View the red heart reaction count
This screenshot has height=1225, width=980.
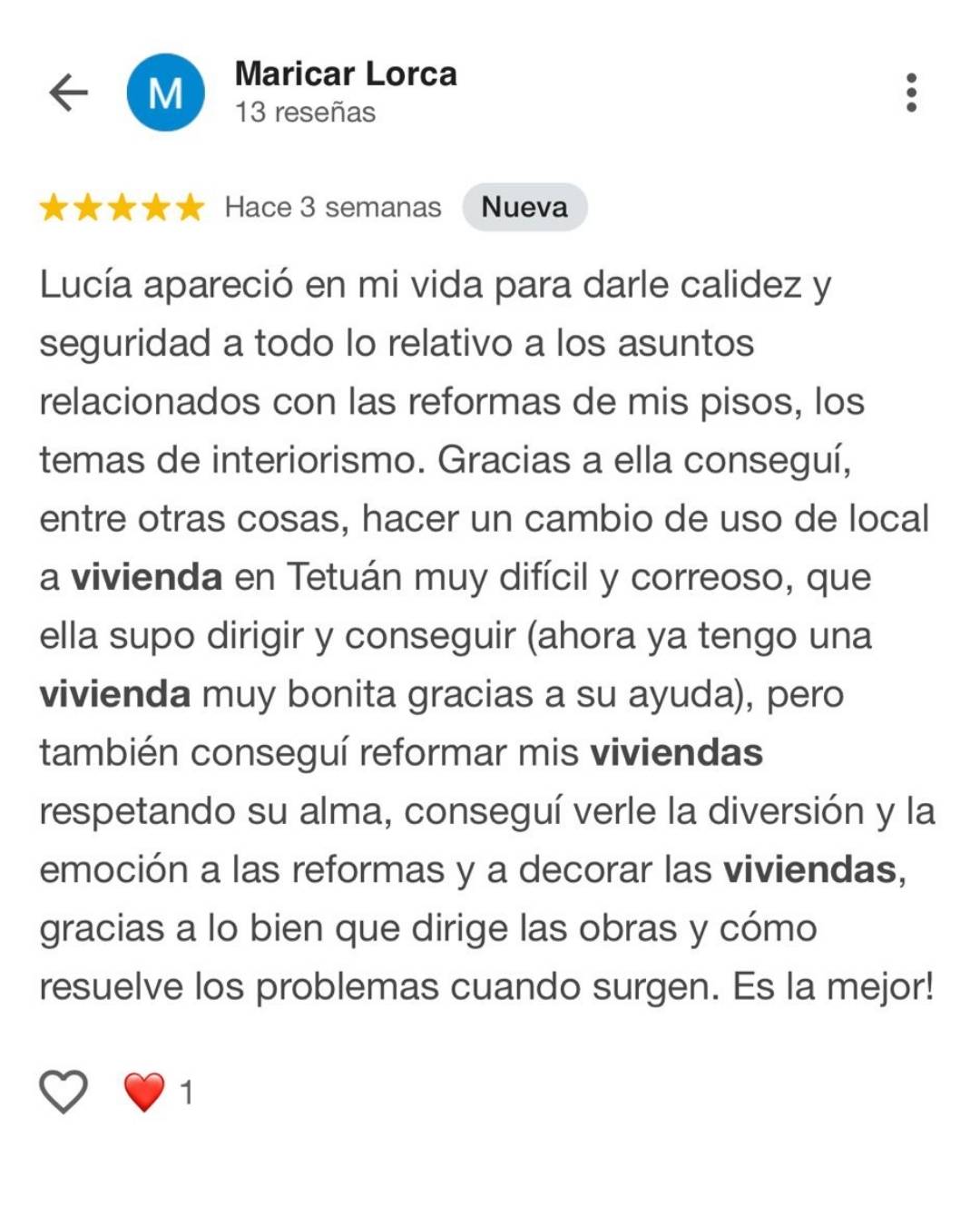tap(160, 1092)
